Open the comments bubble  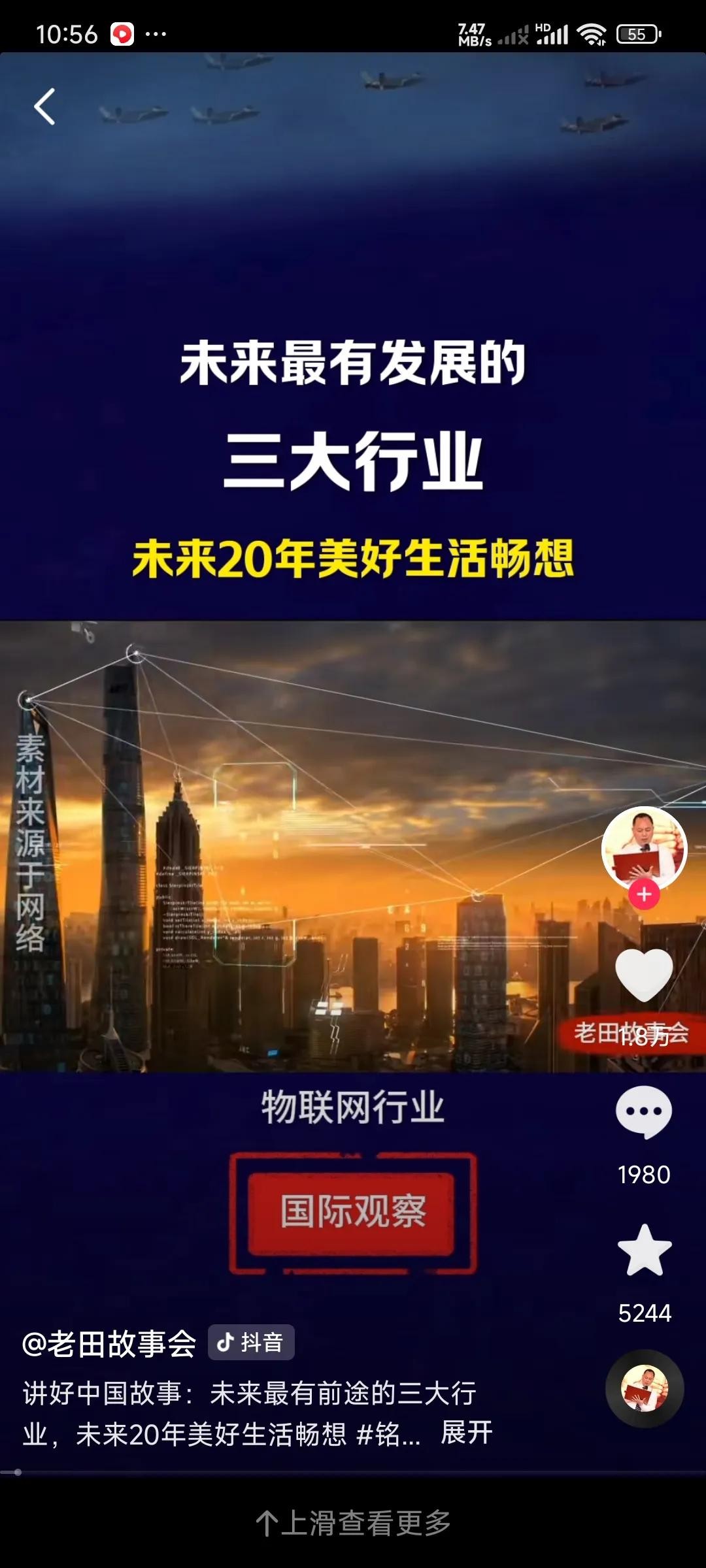coord(644,1111)
